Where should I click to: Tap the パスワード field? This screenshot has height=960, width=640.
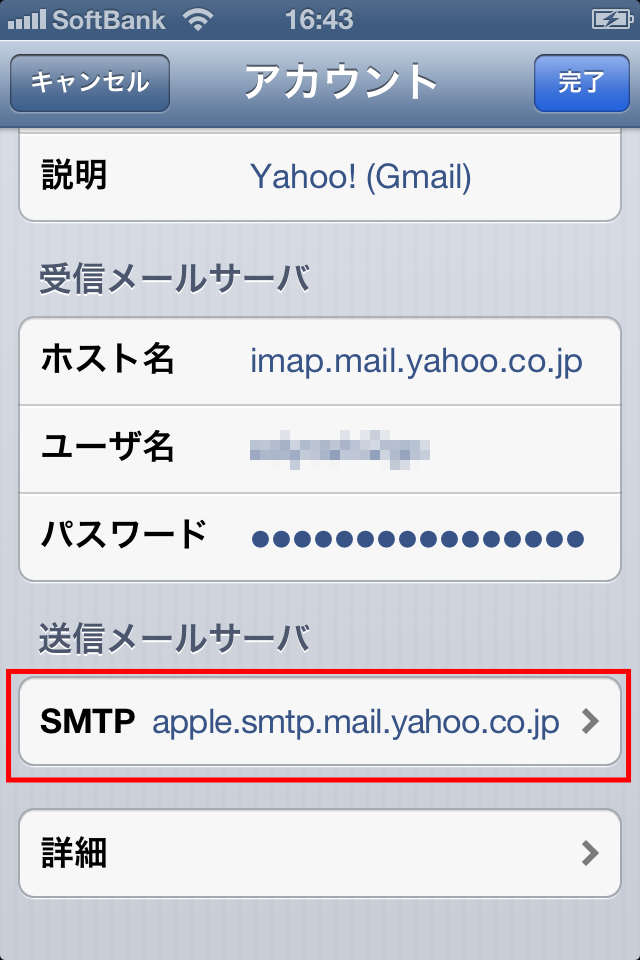point(320,537)
